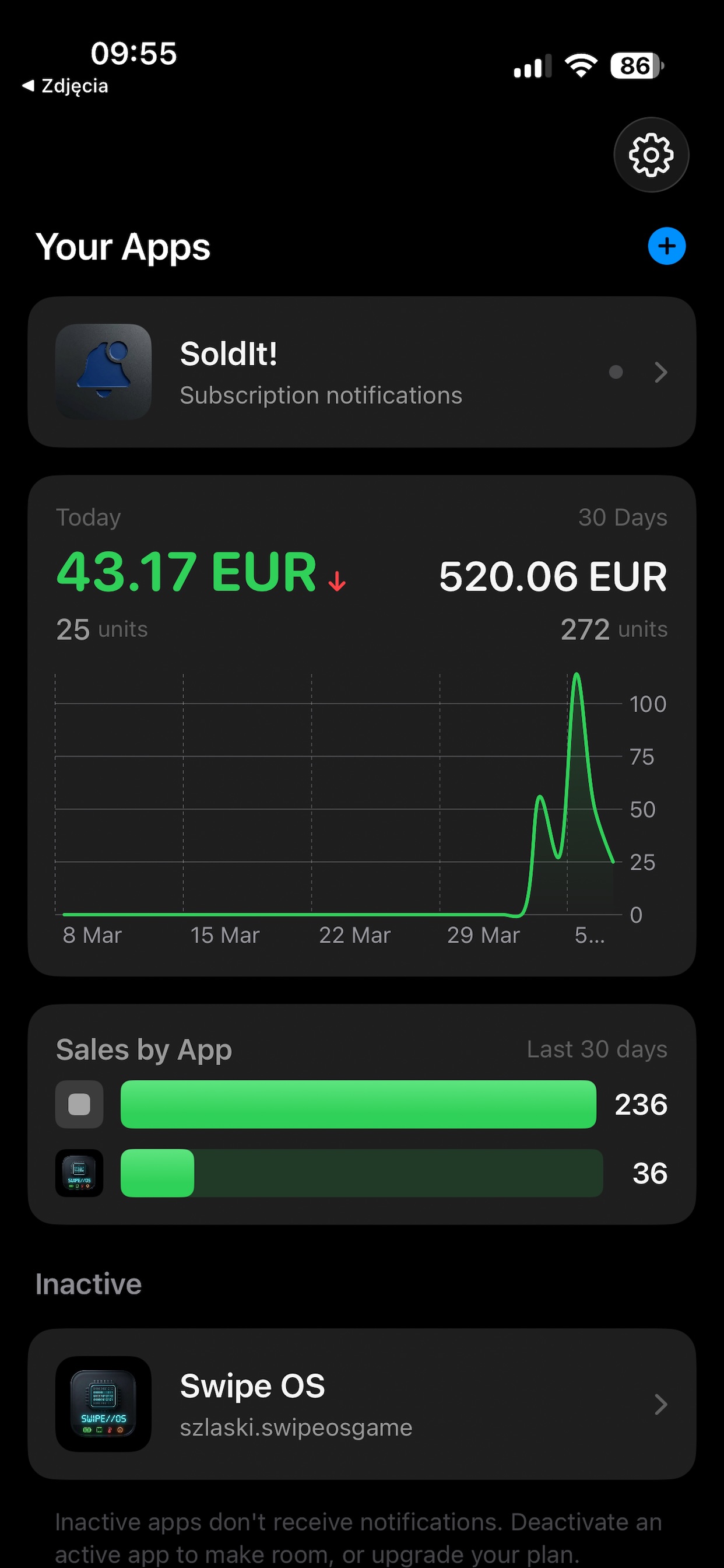Viewport: 724px width, 1568px height.
Task: Tap the 36-unit sales bar for Swipe OS
Action: [x=157, y=1174]
